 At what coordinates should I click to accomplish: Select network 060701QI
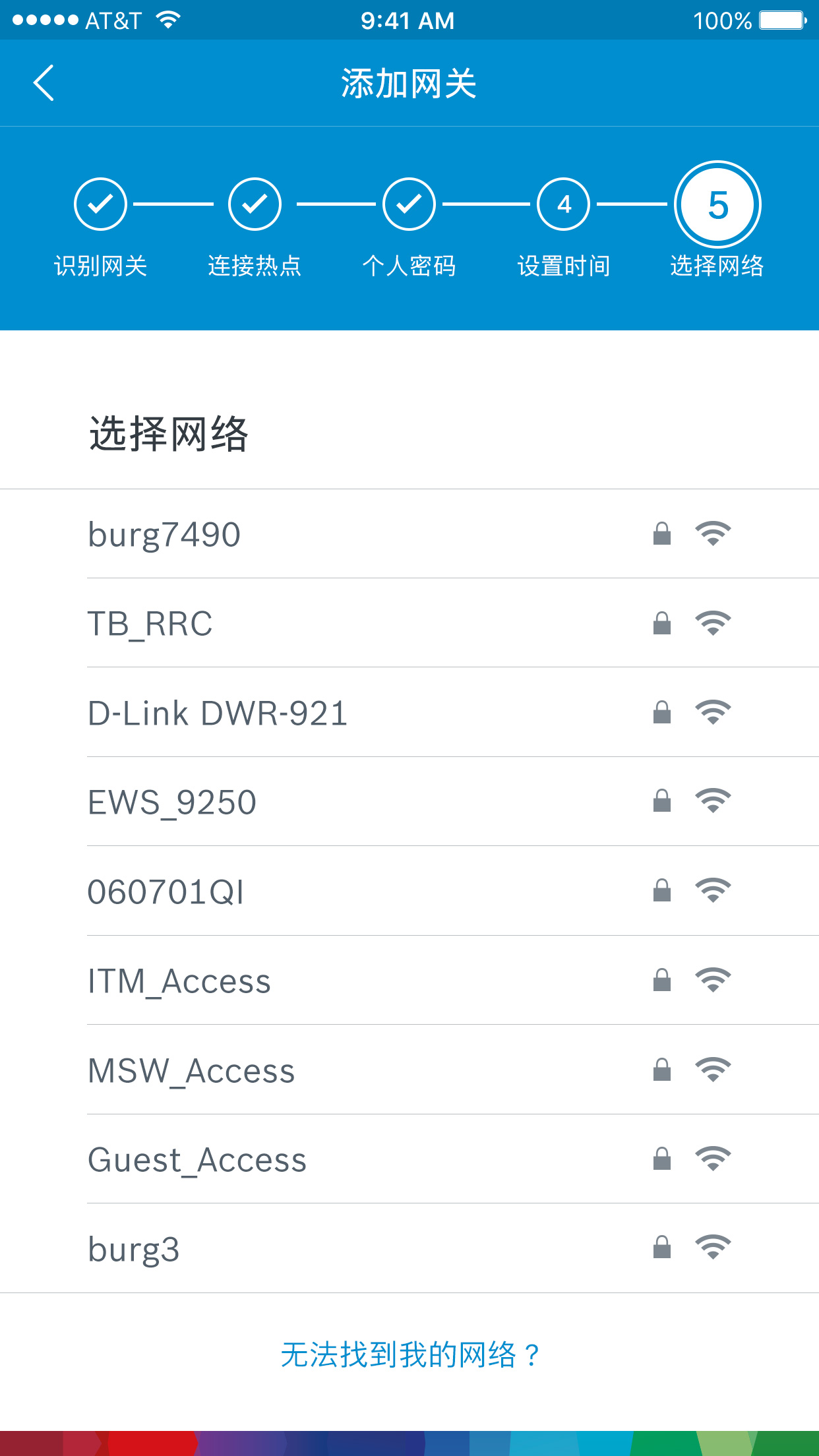(409, 892)
